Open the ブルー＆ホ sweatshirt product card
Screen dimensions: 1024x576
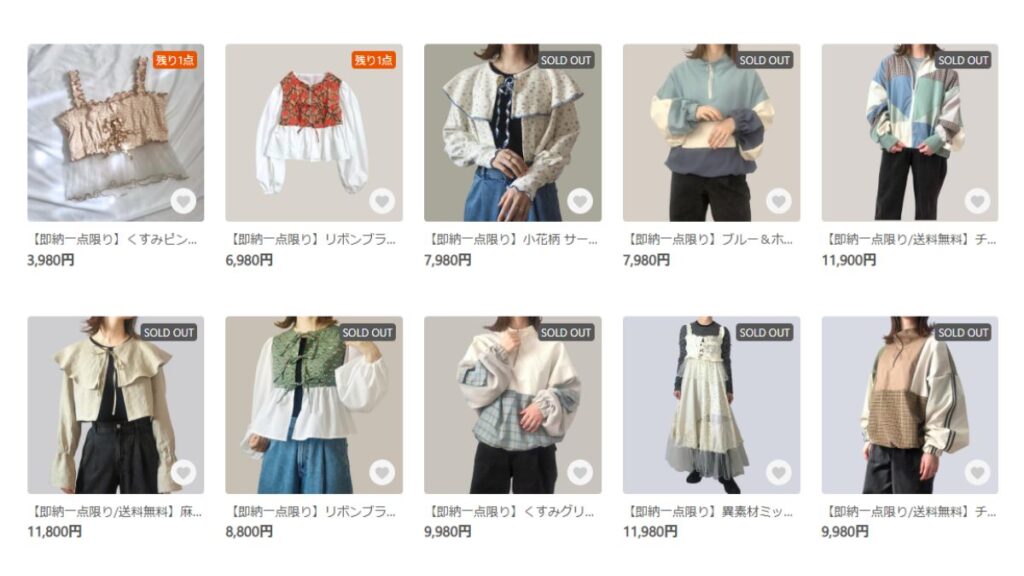click(x=711, y=132)
